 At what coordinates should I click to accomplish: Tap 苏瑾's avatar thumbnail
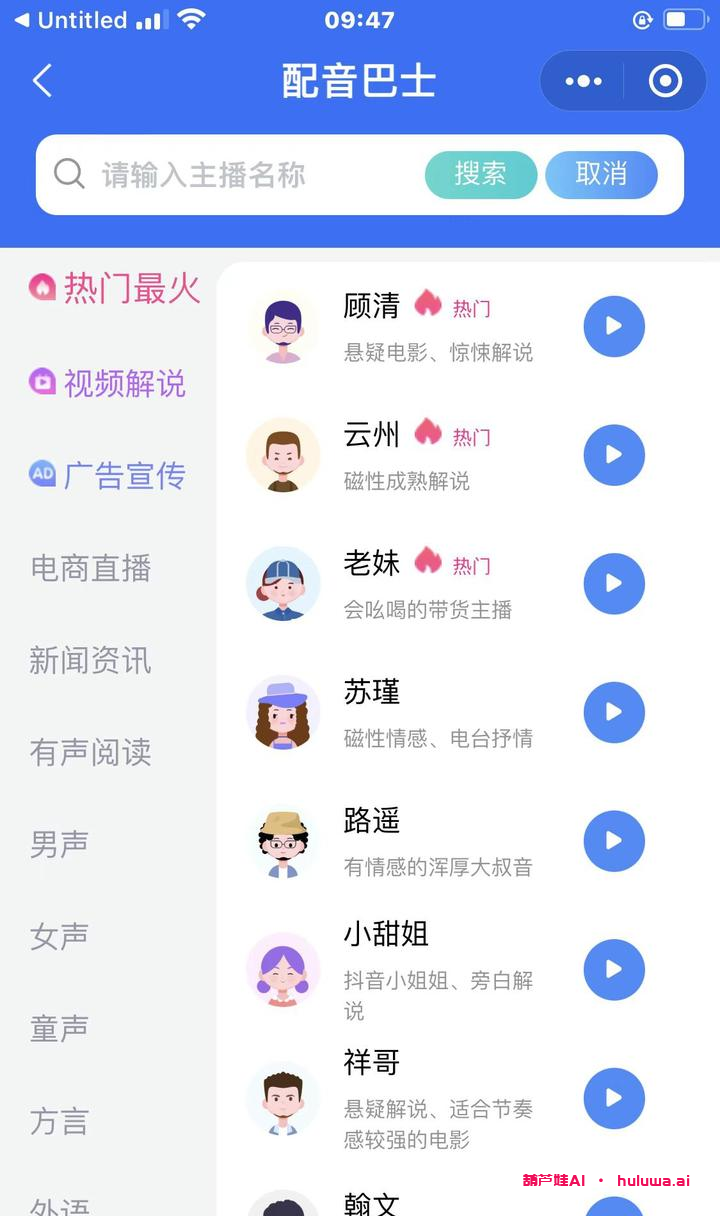point(283,712)
